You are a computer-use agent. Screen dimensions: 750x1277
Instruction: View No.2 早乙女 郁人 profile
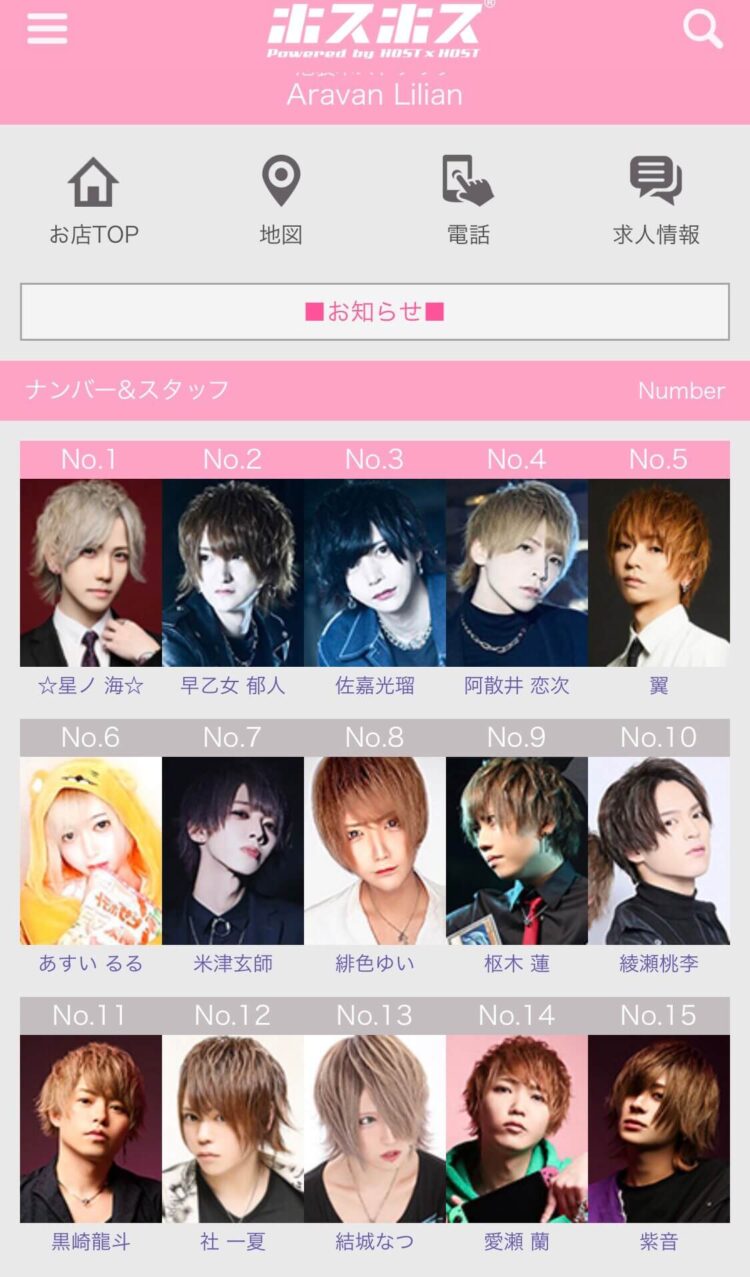tap(232, 572)
